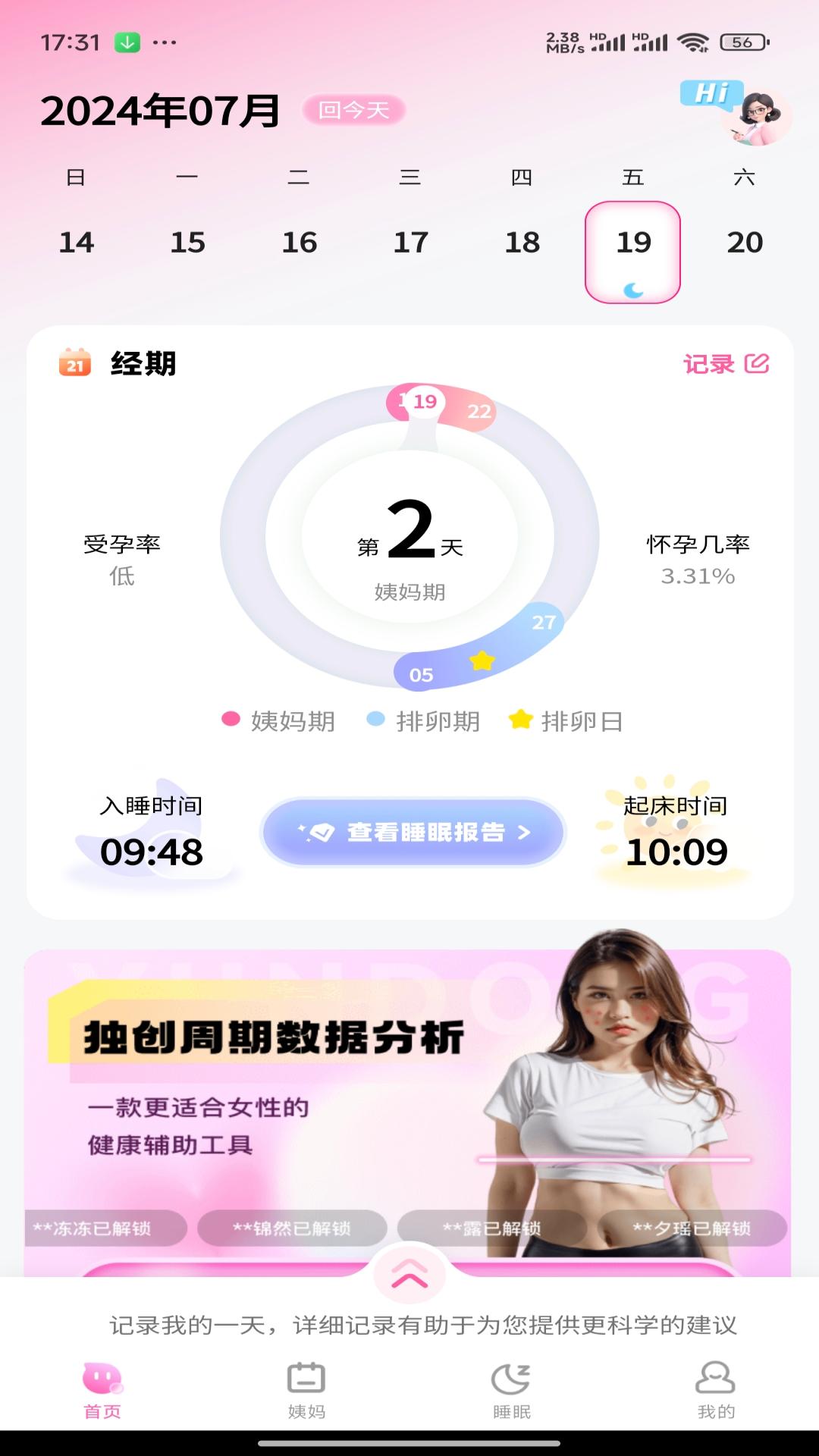Tap the 记录 edit icon
The width and height of the screenshot is (819, 1456).
coord(757,364)
